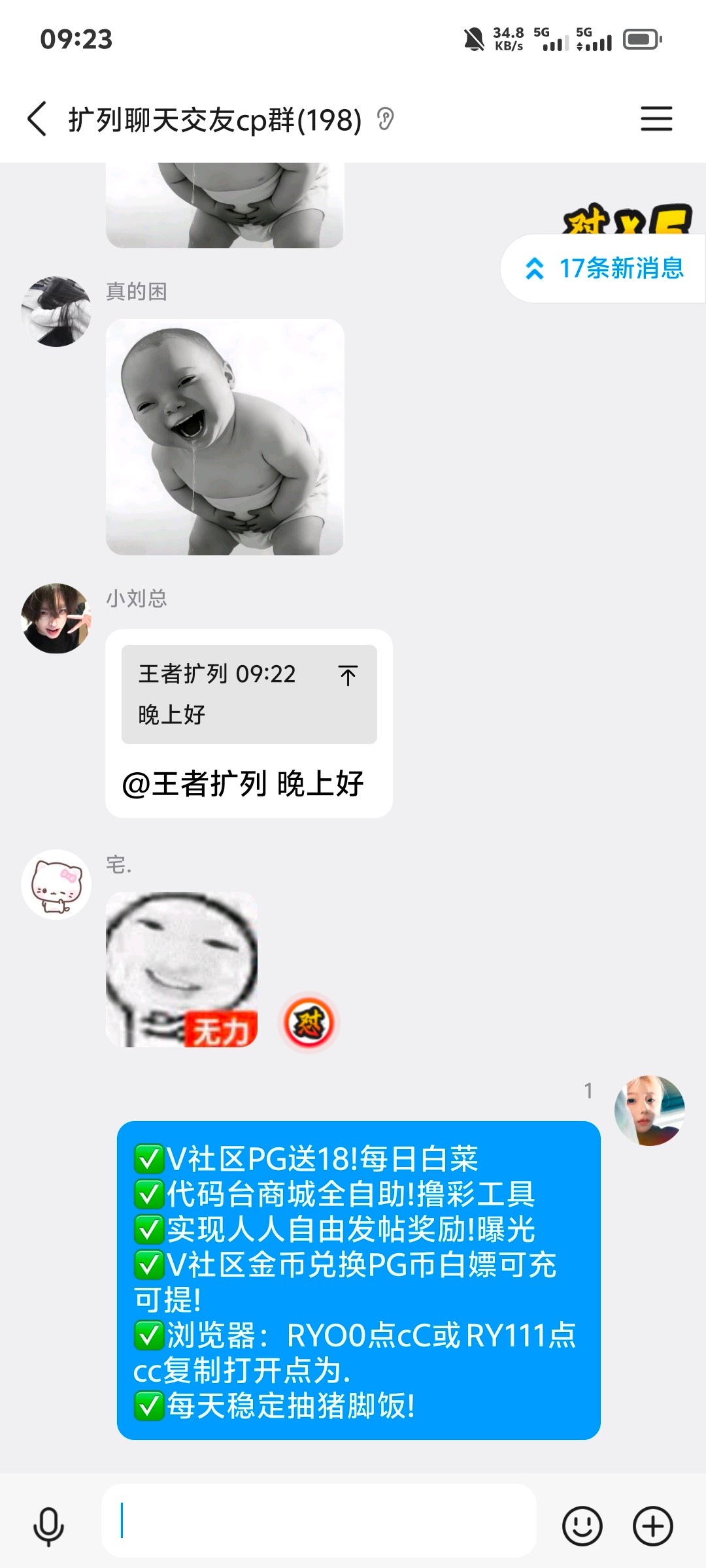Open 真的困's avatar profile
This screenshot has height=1568, width=706.
(56, 311)
